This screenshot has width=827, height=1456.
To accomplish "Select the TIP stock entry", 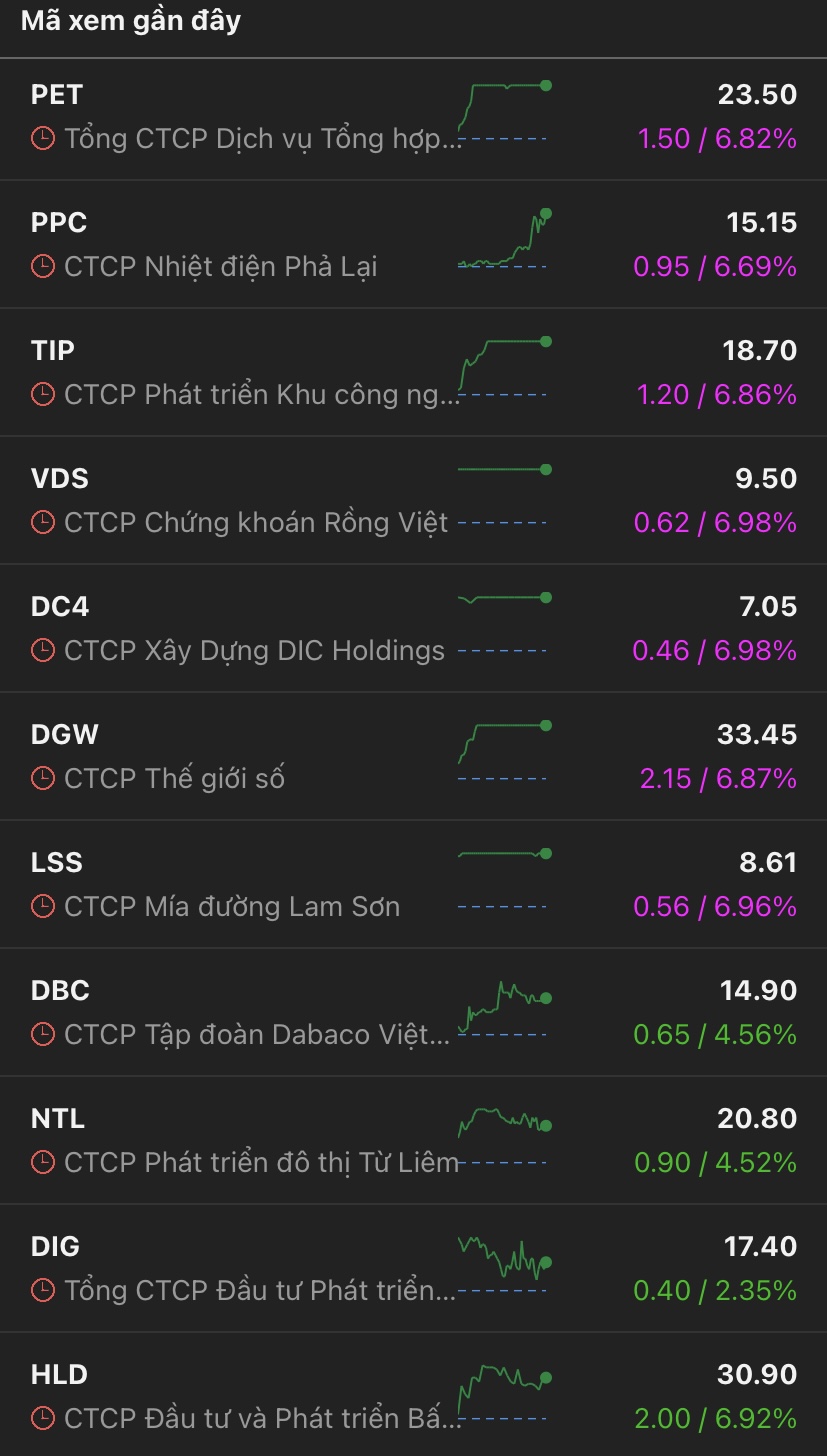I will [413, 373].
